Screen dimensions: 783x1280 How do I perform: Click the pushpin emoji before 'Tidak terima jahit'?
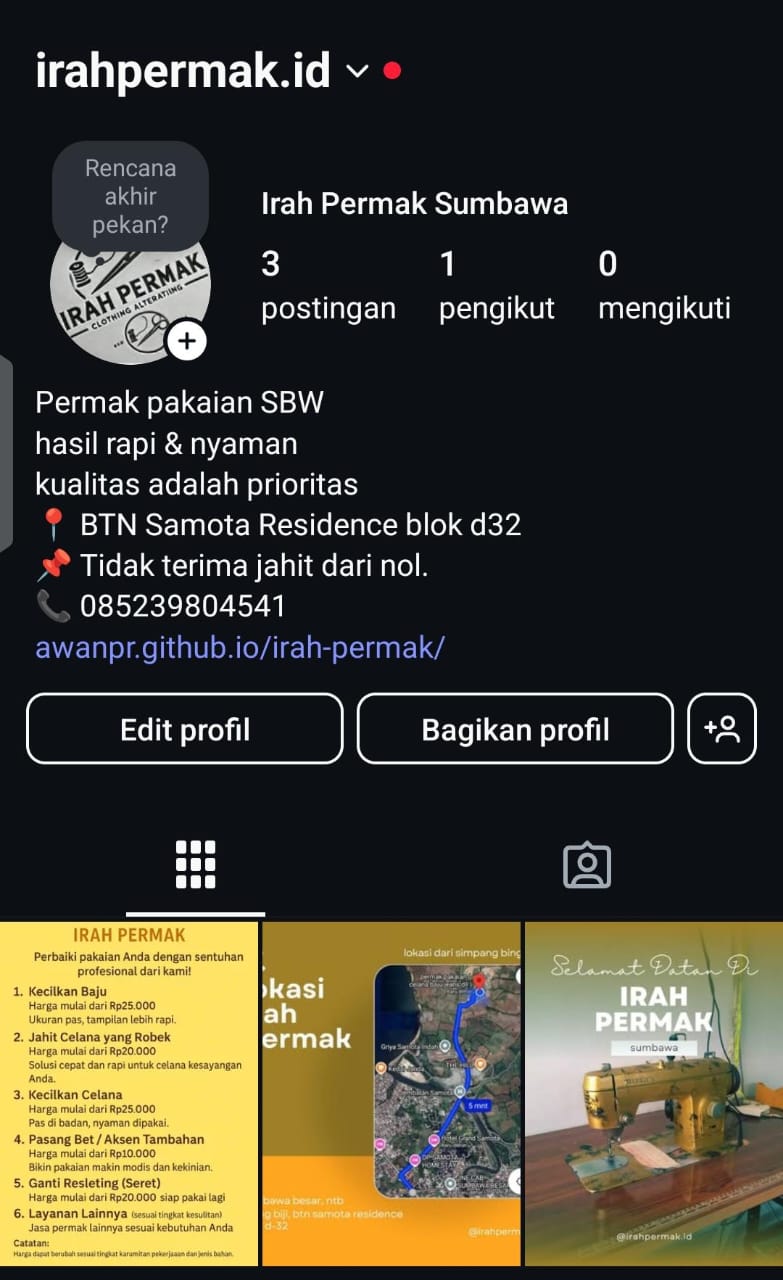pos(52,564)
